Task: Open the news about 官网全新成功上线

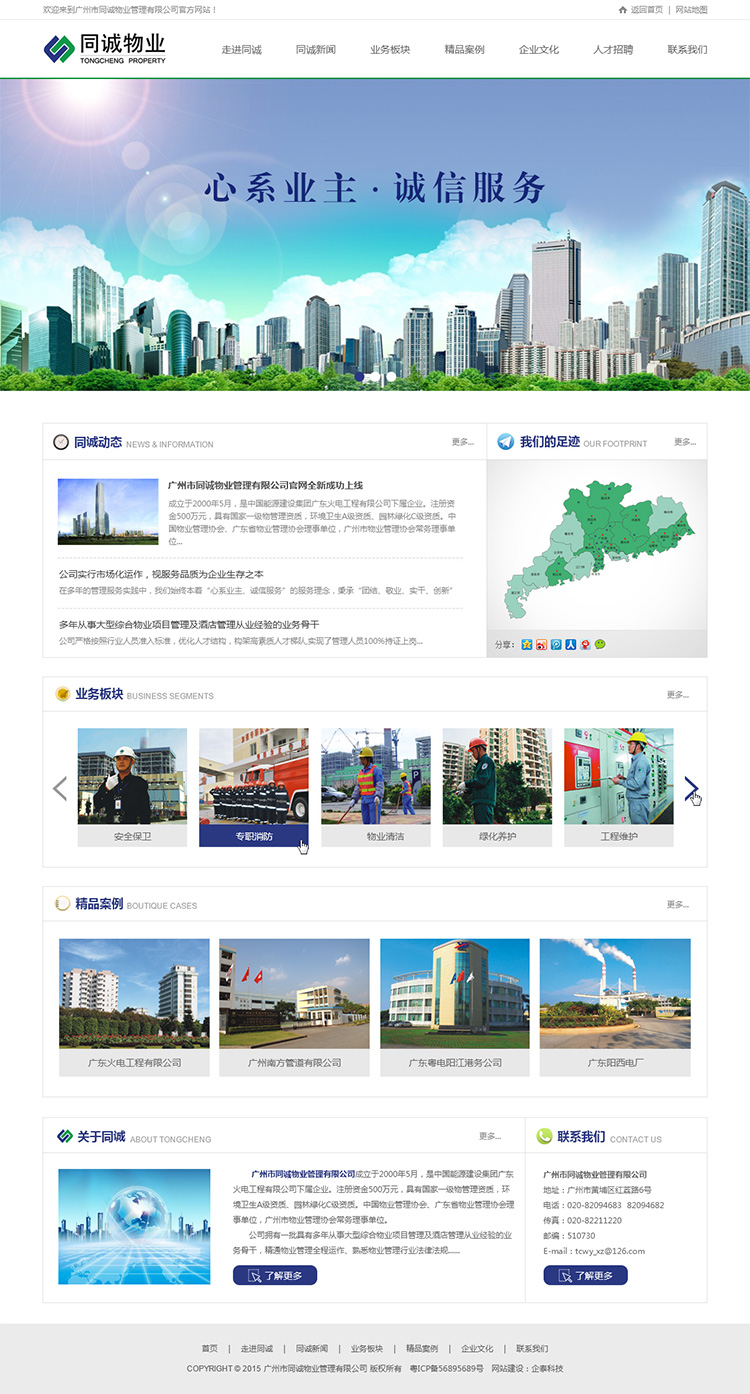Action: [265, 485]
